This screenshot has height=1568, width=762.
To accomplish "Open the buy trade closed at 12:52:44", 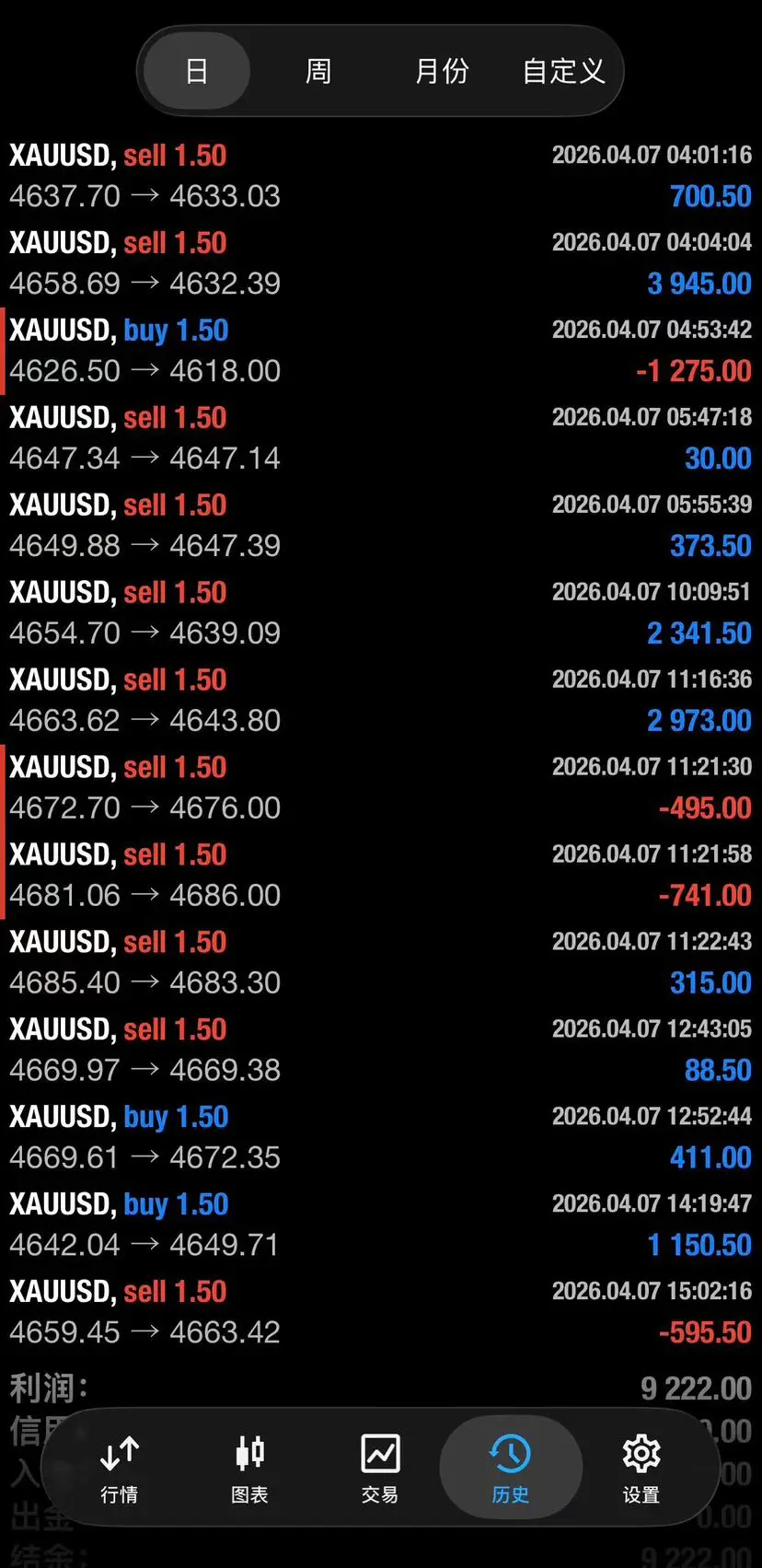I will coord(381,1138).
